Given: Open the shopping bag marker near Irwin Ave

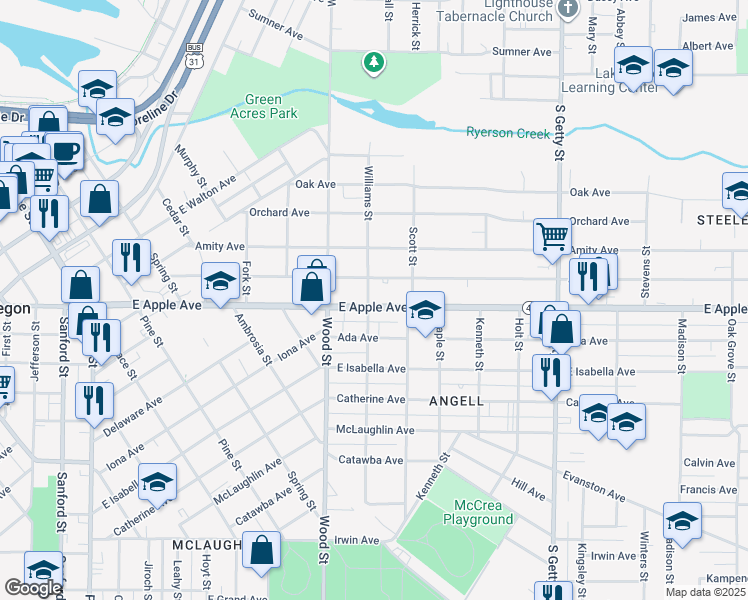Looking at the screenshot, I should point(262,550).
